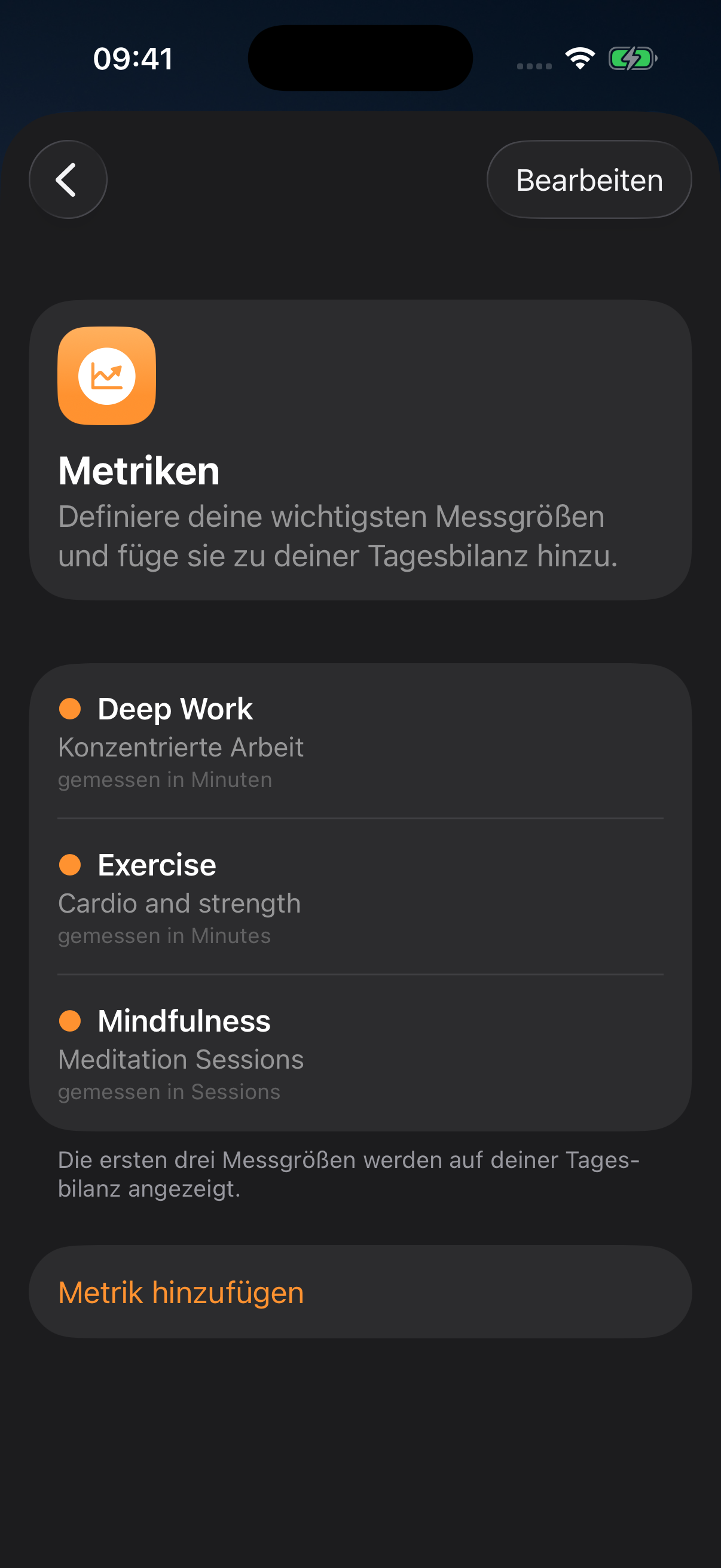Select Cardio and strength description

coord(179,902)
